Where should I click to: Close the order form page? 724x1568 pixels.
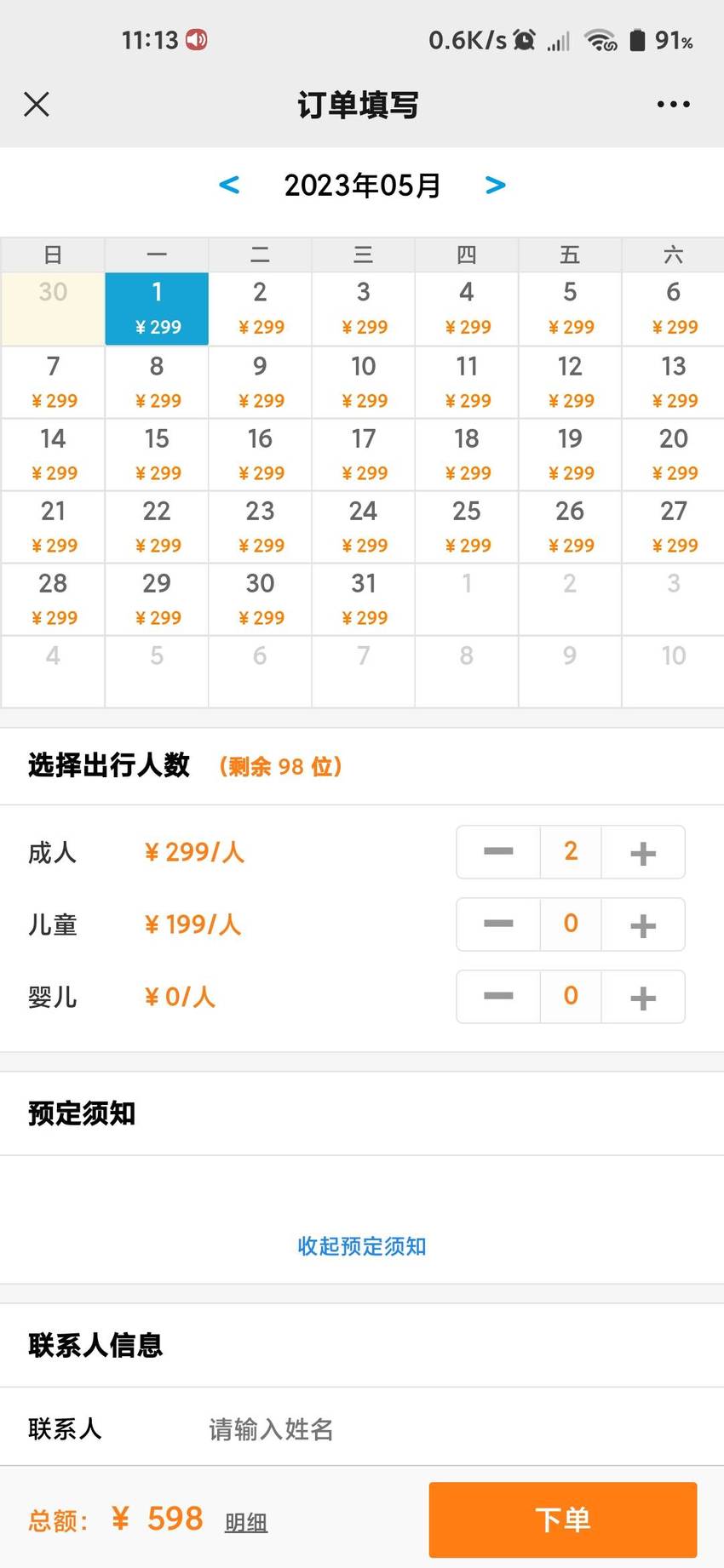point(37,105)
